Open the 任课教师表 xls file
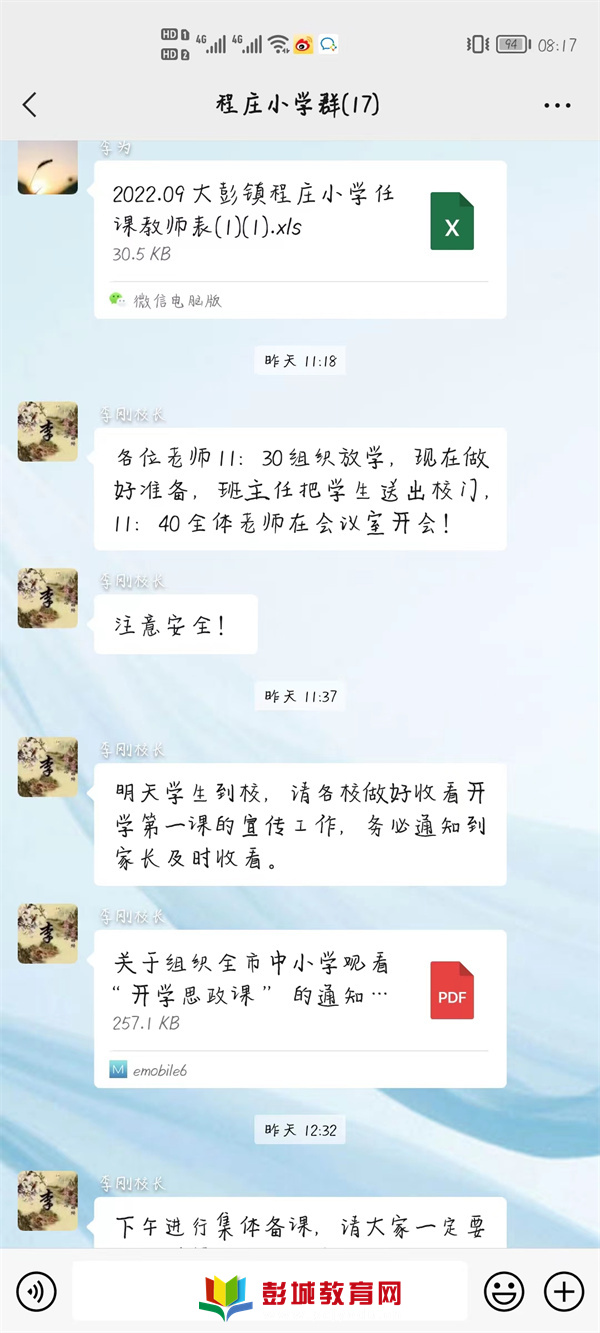The width and height of the screenshot is (600, 1333). (x=300, y=225)
